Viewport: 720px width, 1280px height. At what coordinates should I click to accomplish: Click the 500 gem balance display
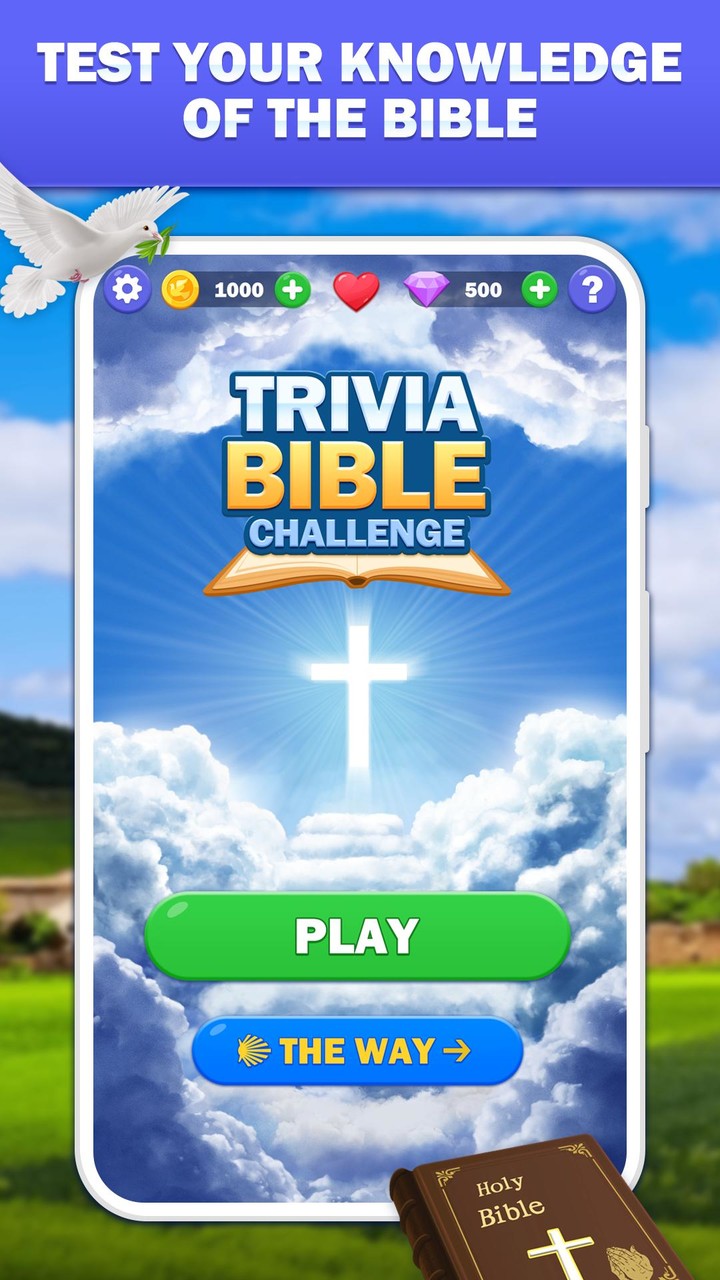pyautogui.click(x=485, y=290)
